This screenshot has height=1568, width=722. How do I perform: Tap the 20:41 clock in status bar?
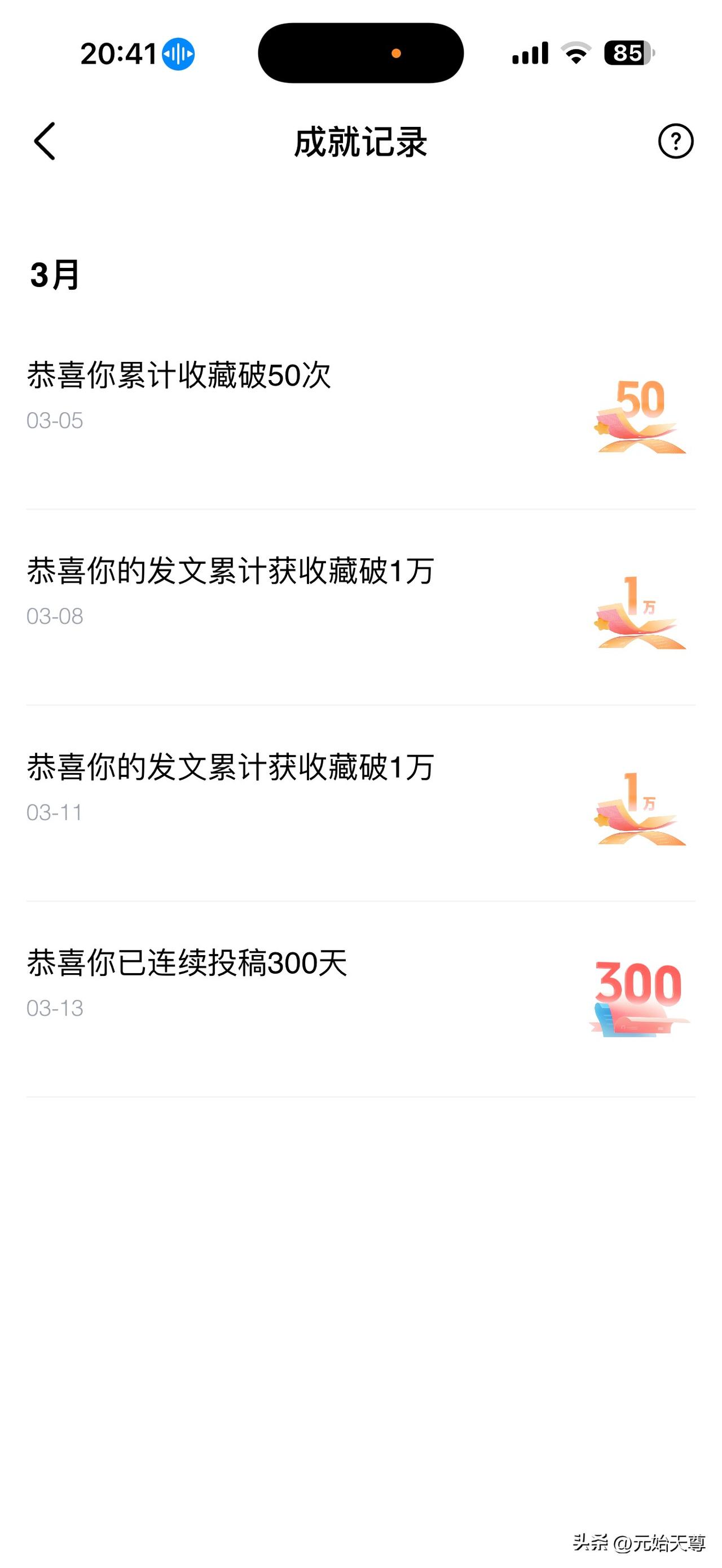(118, 55)
